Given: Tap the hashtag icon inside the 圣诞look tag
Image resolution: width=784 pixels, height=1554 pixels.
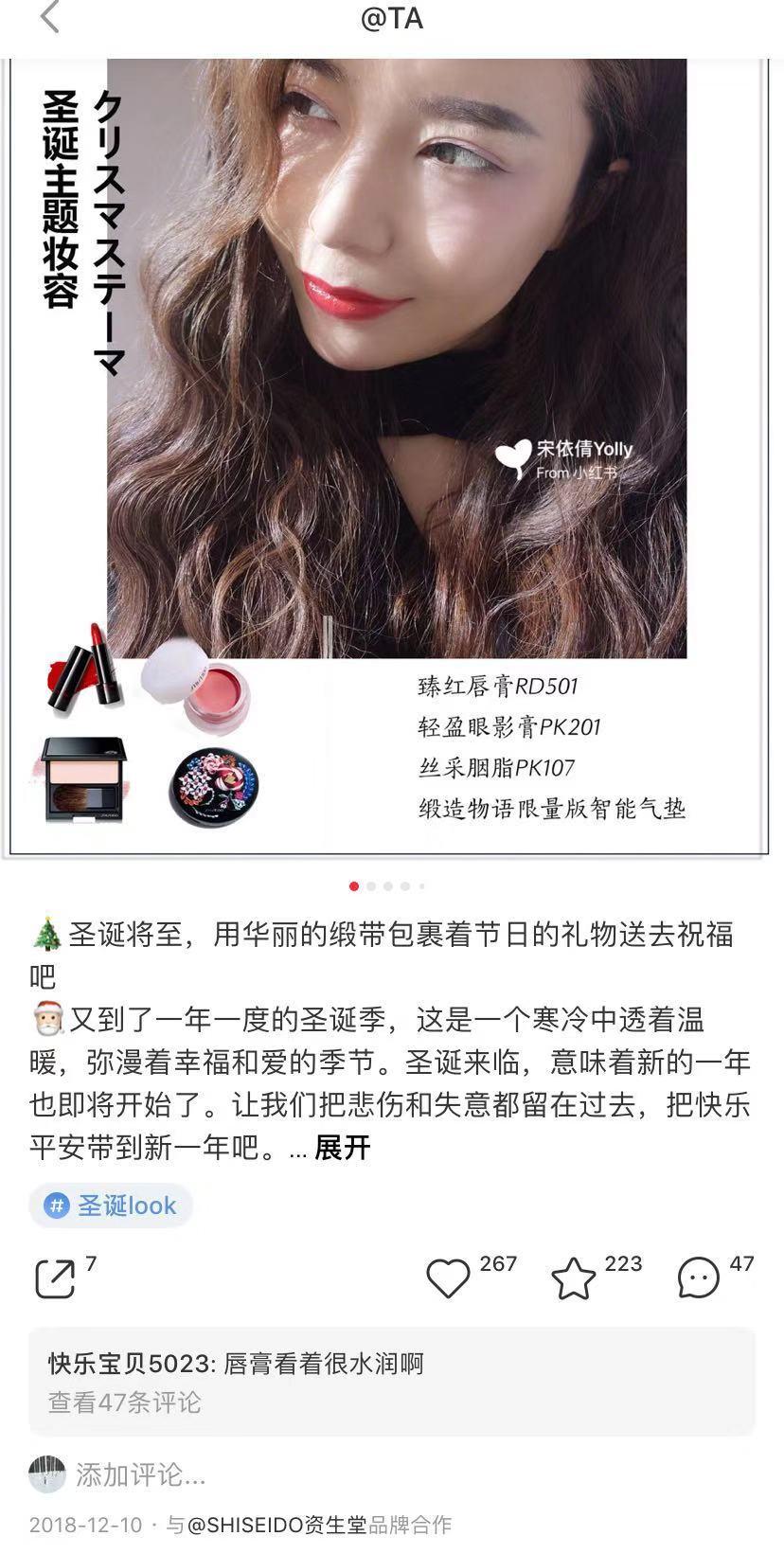Looking at the screenshot, I should (x=57, y=1206).
